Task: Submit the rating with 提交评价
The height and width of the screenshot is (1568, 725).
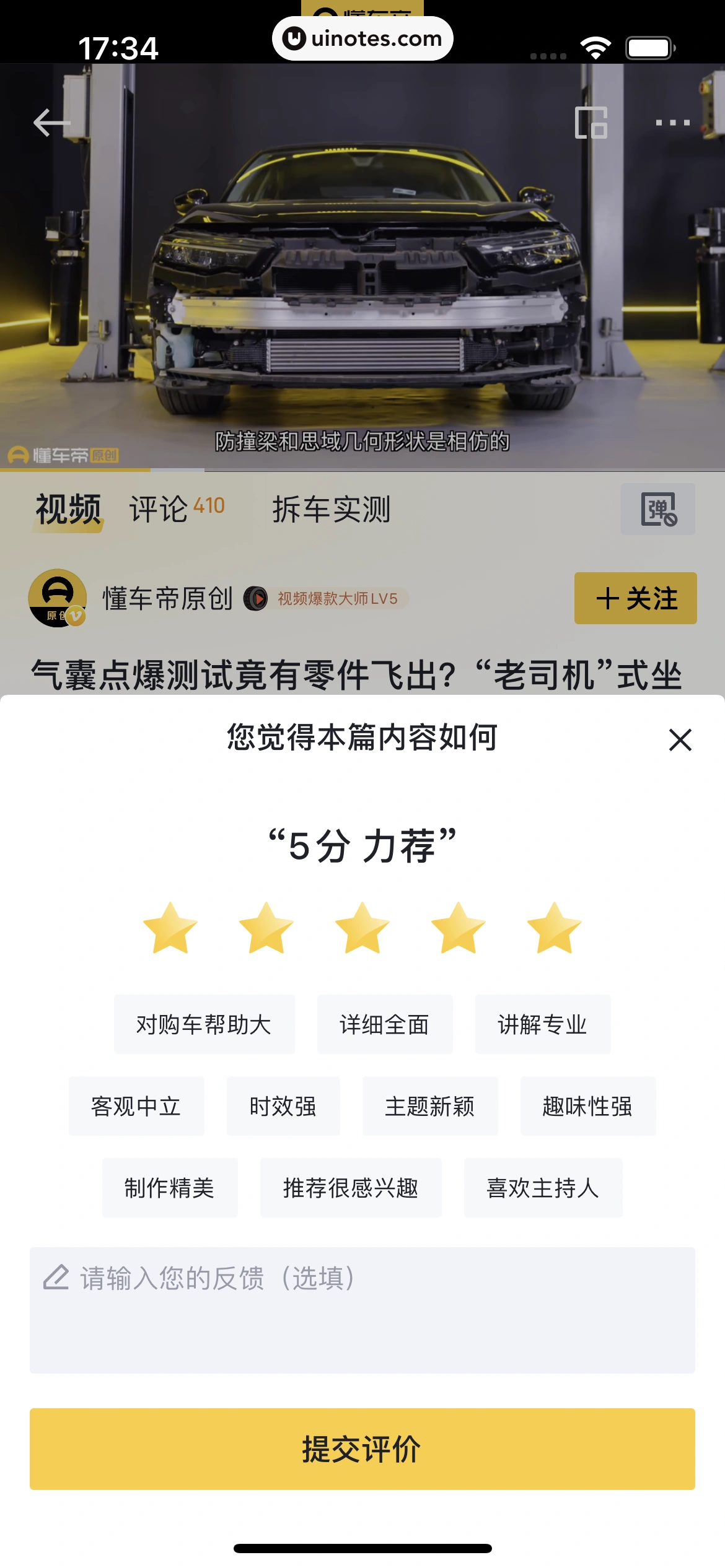Action: point(362,1448)
